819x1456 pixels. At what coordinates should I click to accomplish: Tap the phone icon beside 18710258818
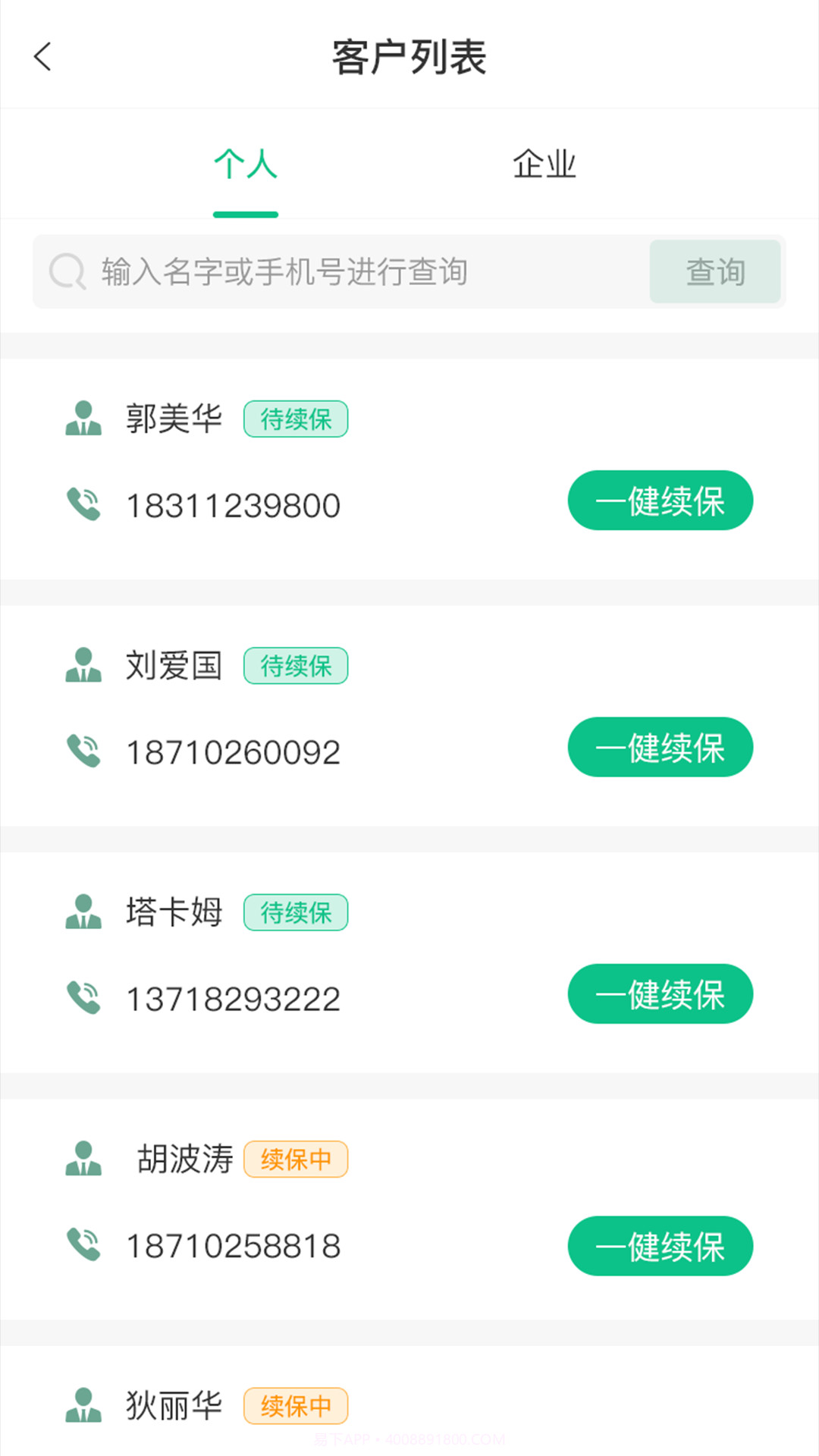click(x=85, y=1244)
